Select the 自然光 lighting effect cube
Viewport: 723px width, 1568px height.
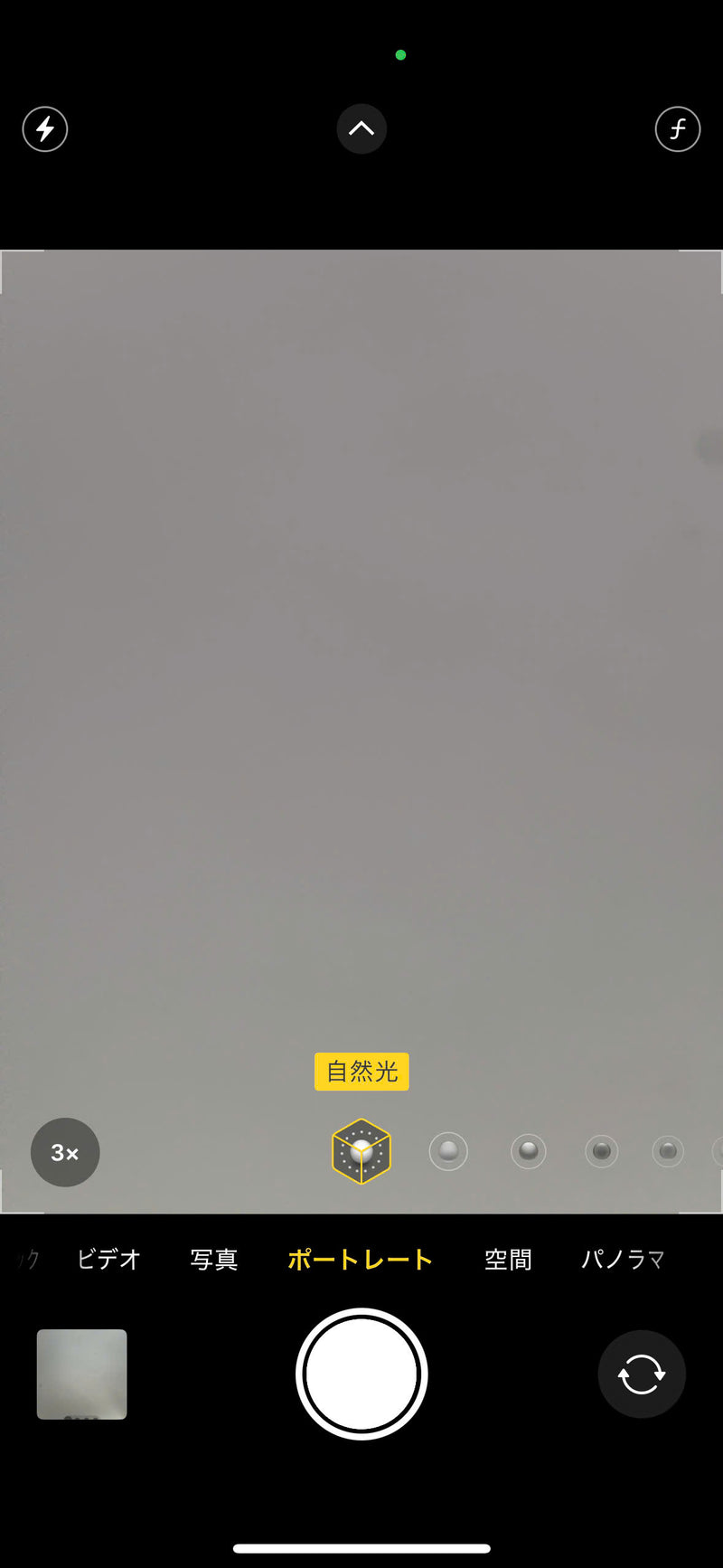coord(361,1151)
